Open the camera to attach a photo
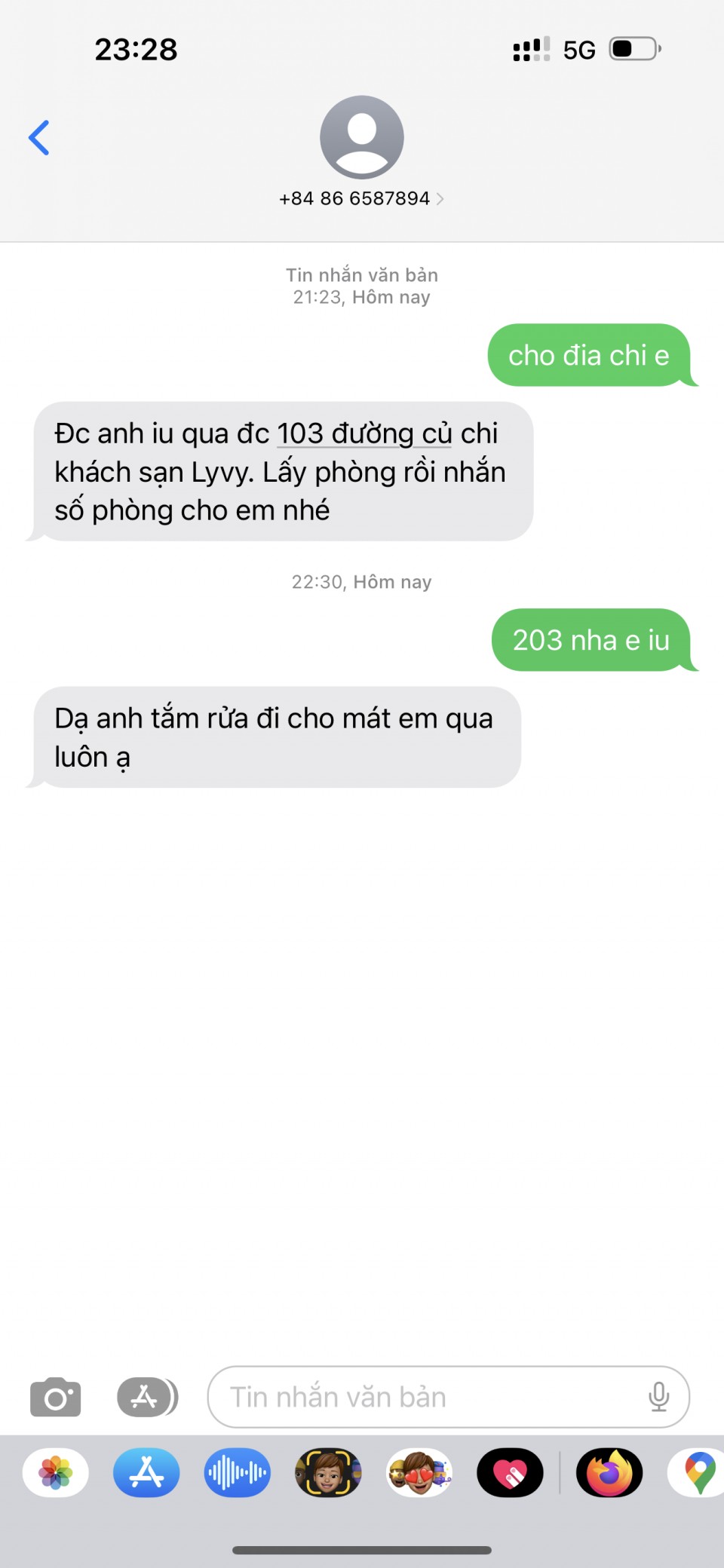Viewport: 724px width, 1568px height. point(55,1397)
